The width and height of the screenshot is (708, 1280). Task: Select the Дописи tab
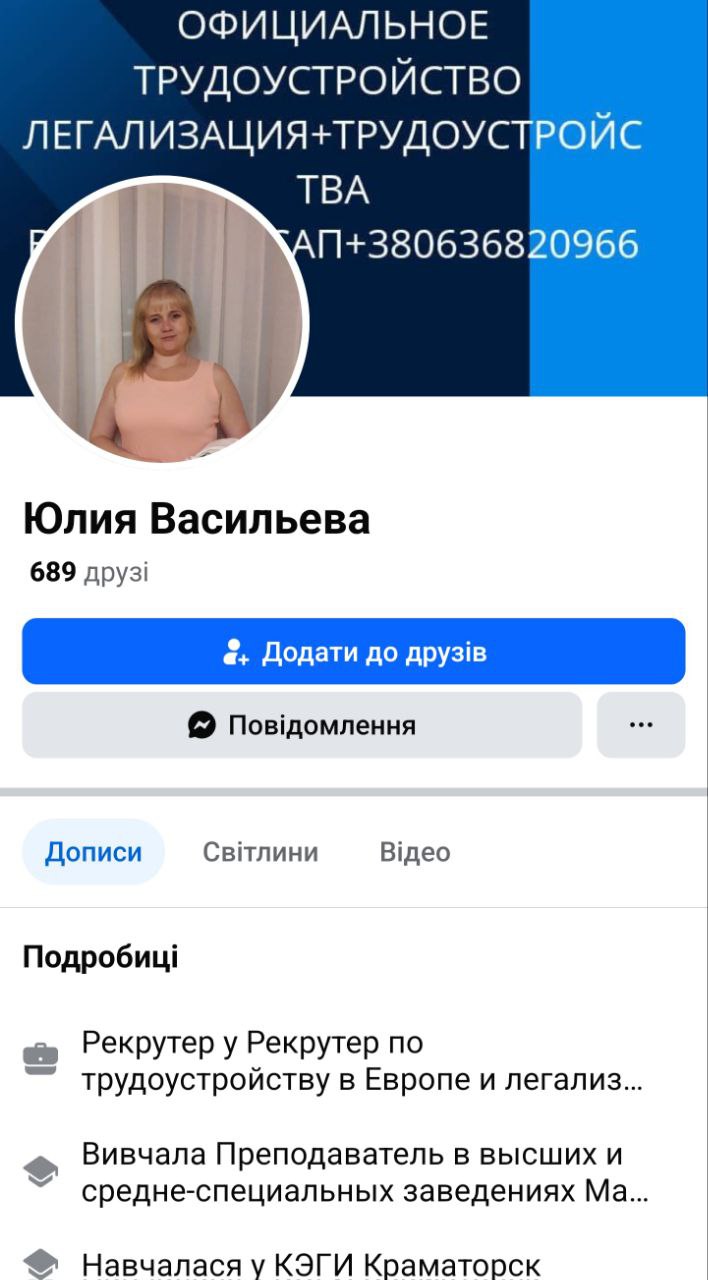click(x=93, y=852)
